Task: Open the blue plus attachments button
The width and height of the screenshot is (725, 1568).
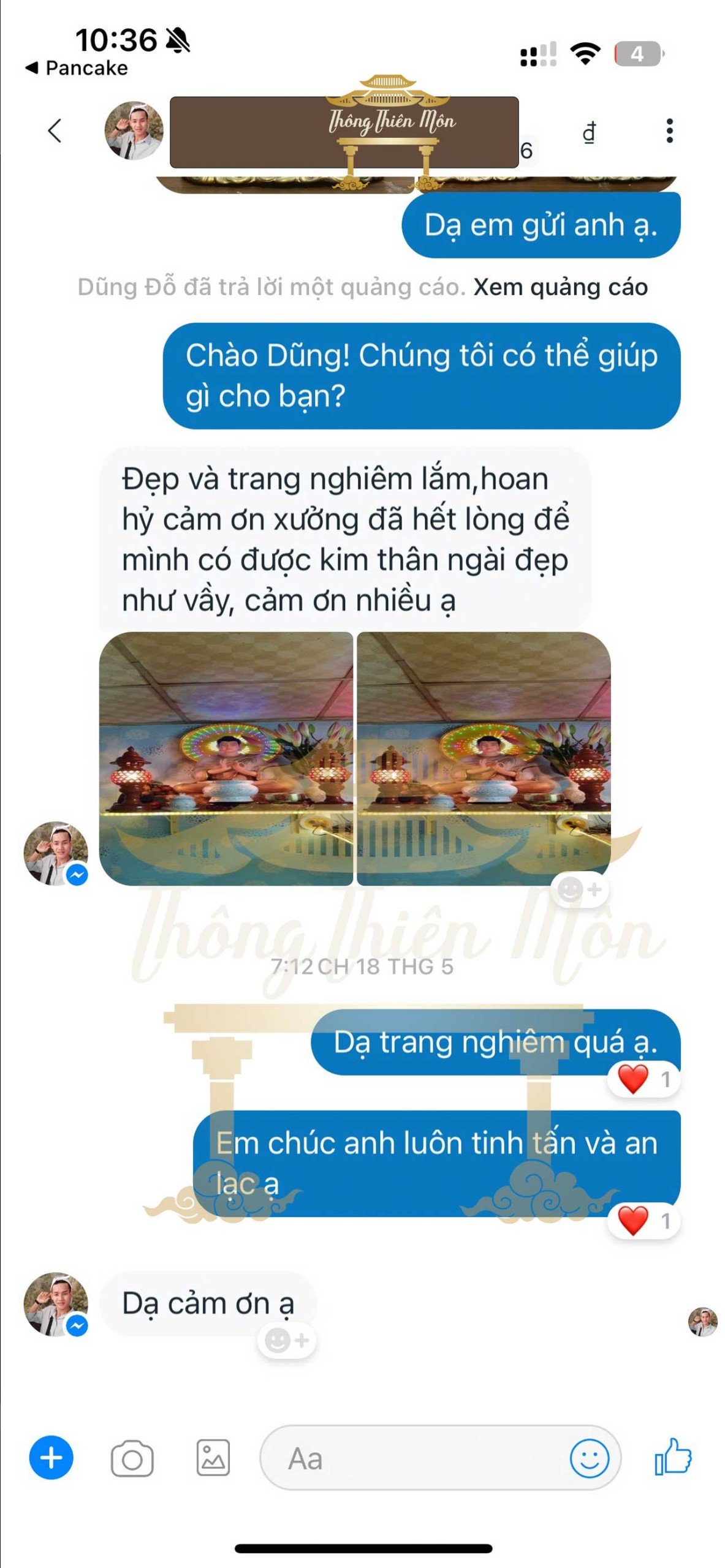Action: point(51,1458)
